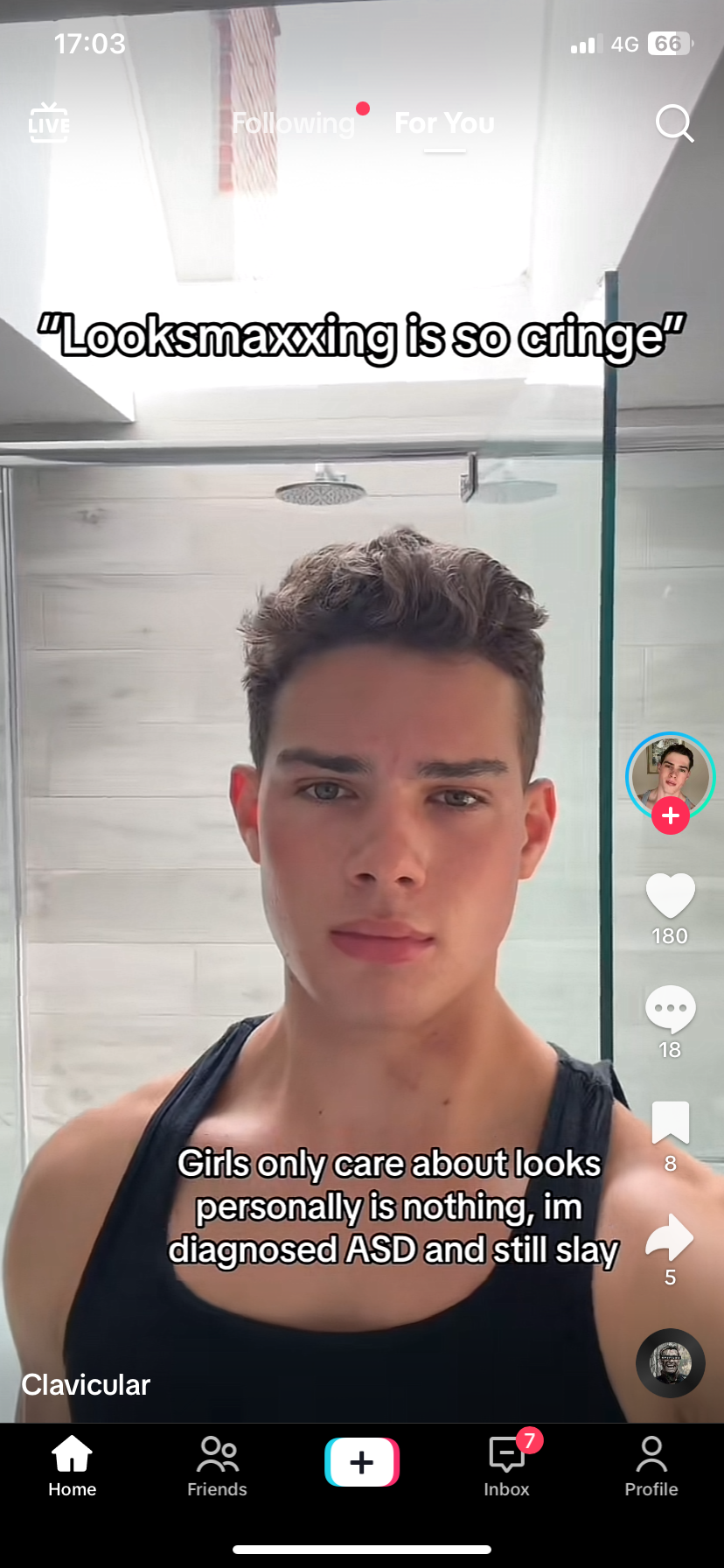Image resolution: width=724 pixels, height=1568 pixels.
Task: Bookmark this video to favorites
Action: tap(671, 1123)
